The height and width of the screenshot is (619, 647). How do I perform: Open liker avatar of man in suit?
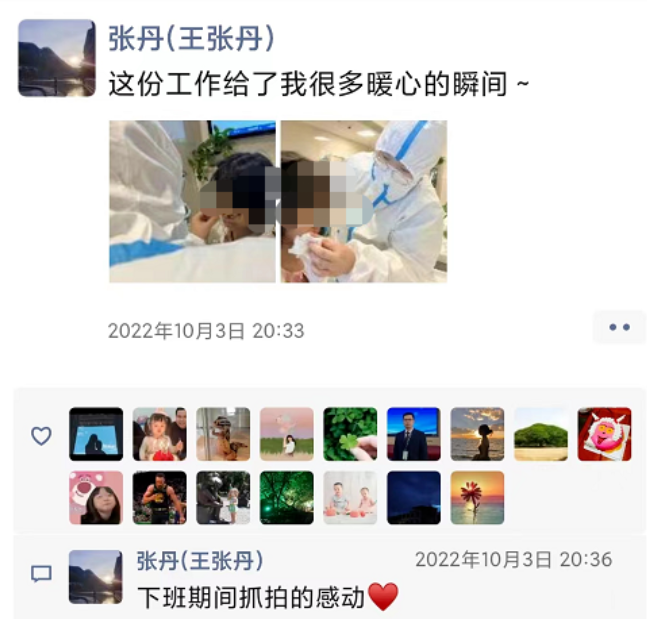click(414, 434)
